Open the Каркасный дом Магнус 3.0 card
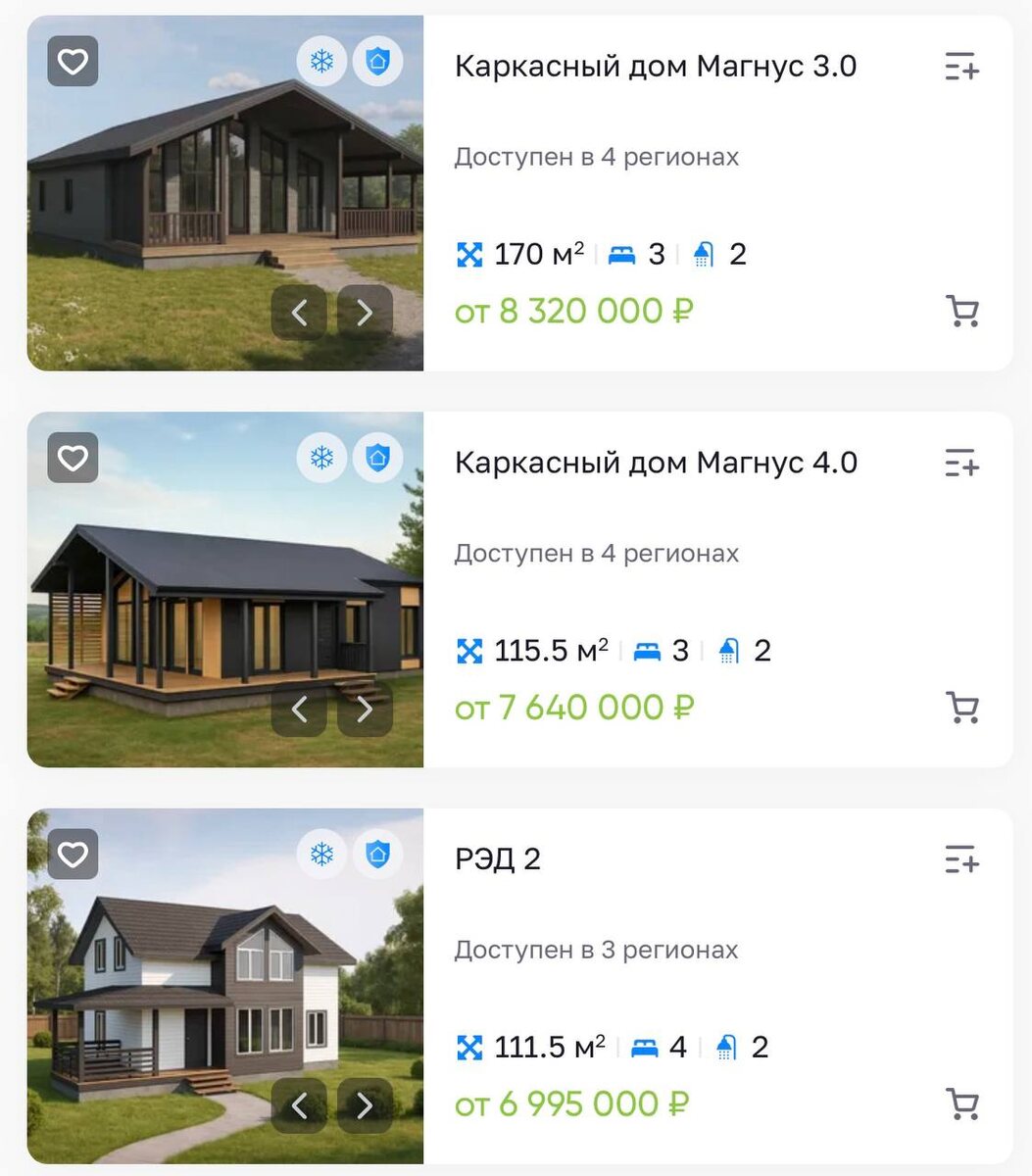The width and height of the screenshot is (1032, 1176). [655, 67]
